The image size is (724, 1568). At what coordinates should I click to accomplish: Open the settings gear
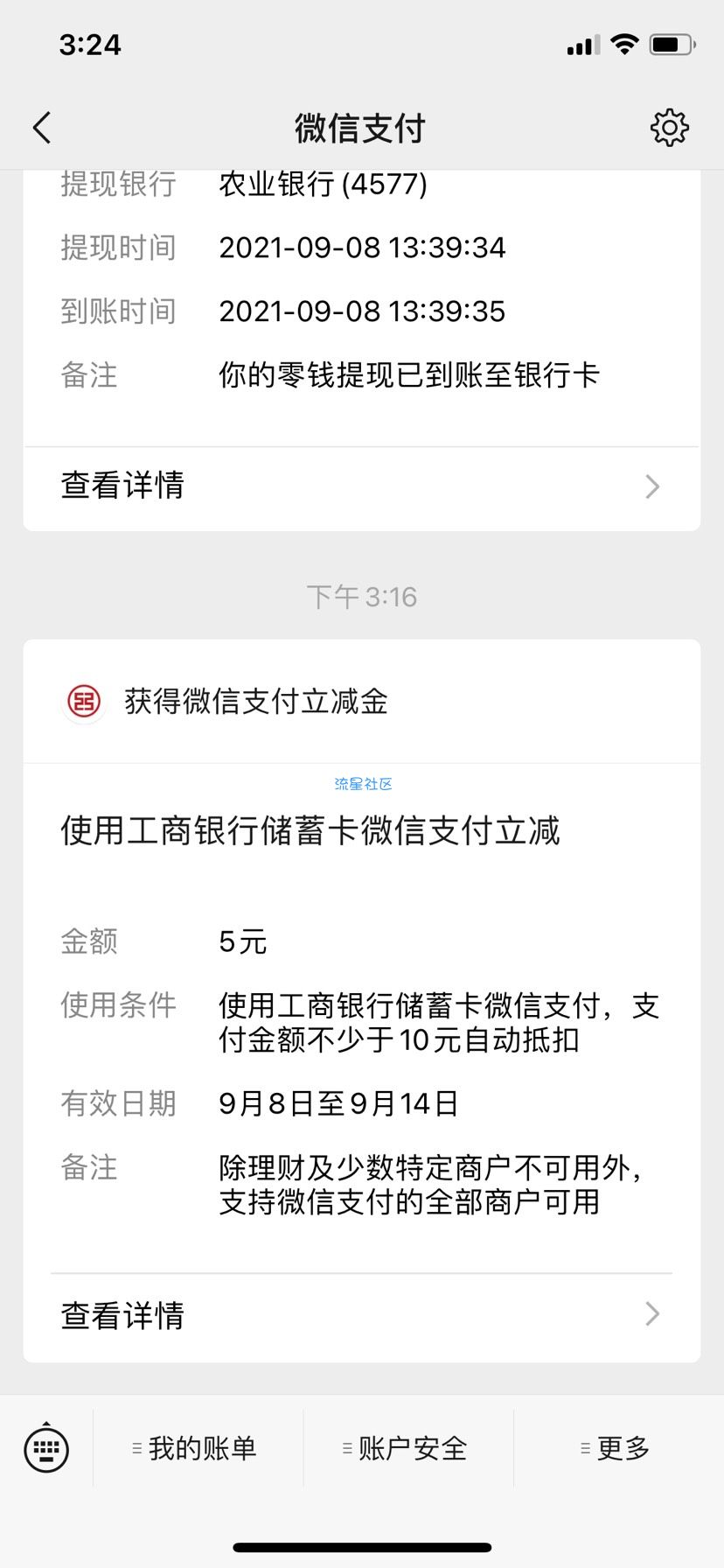click(x=669, y=128)
